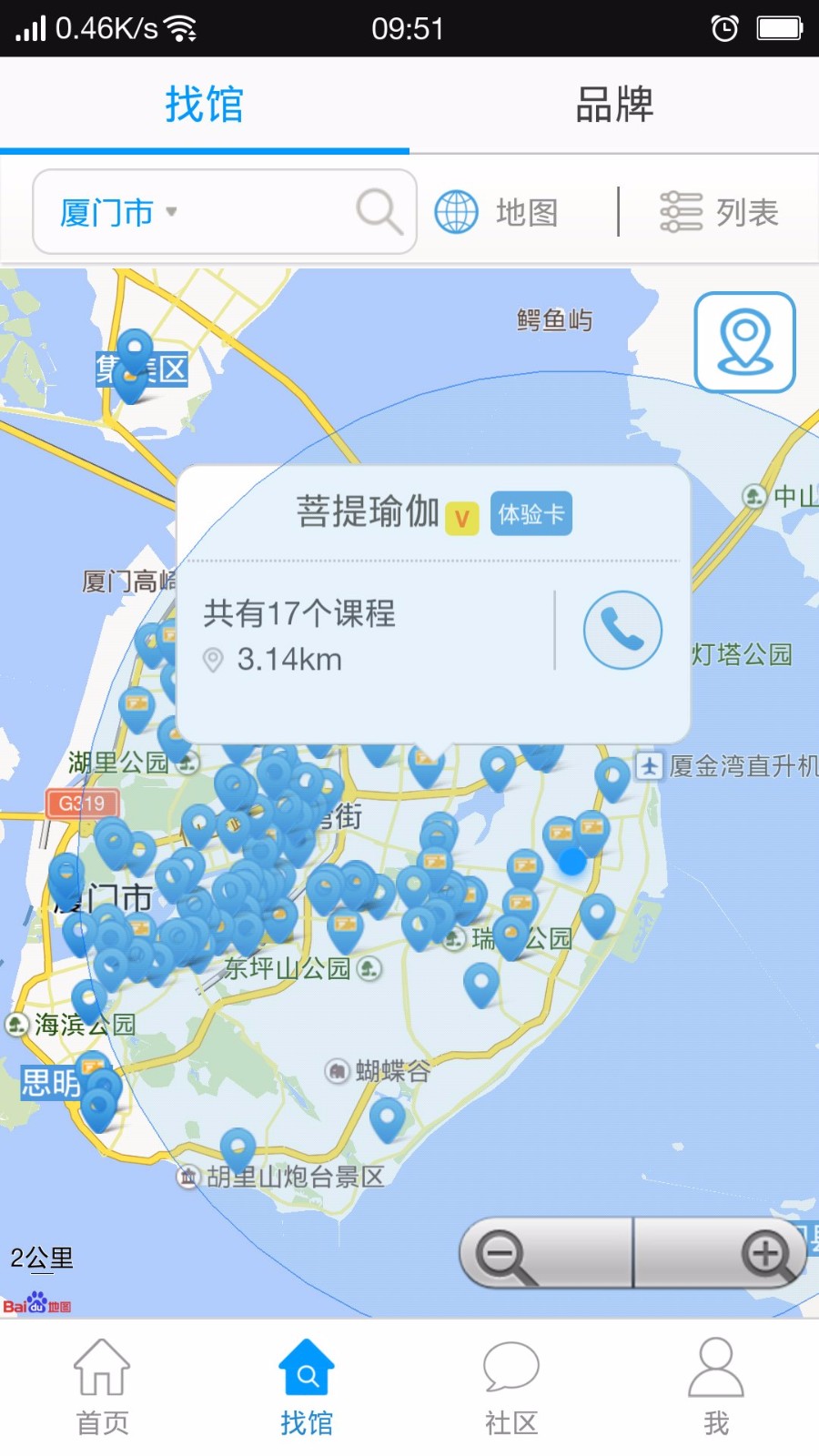Call the studio via phone icon

click(x=622, y=630)
